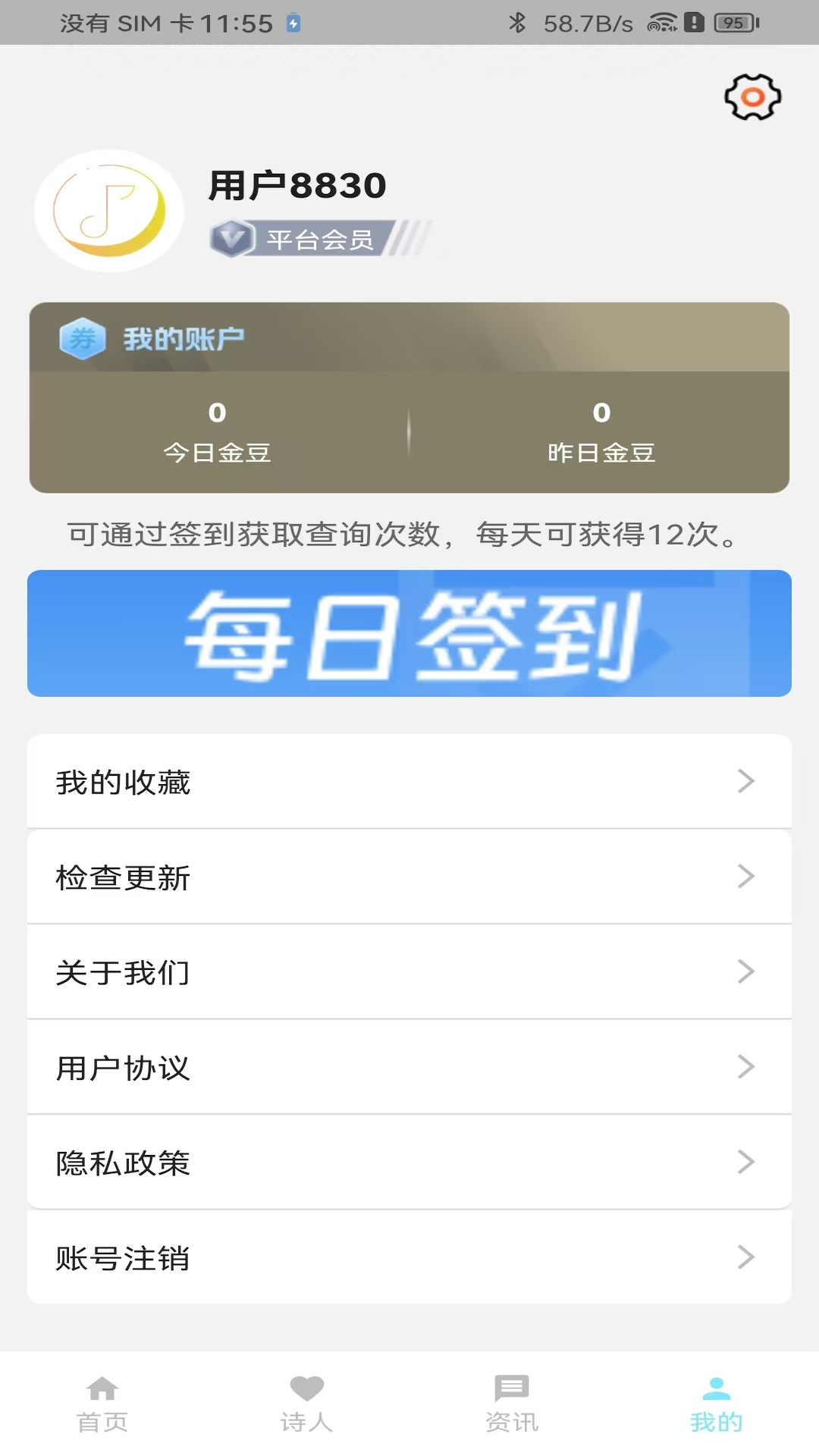The image size is (819, 1456).
Task: Switch to the 资讯 tab
Action: [512, 1404]
